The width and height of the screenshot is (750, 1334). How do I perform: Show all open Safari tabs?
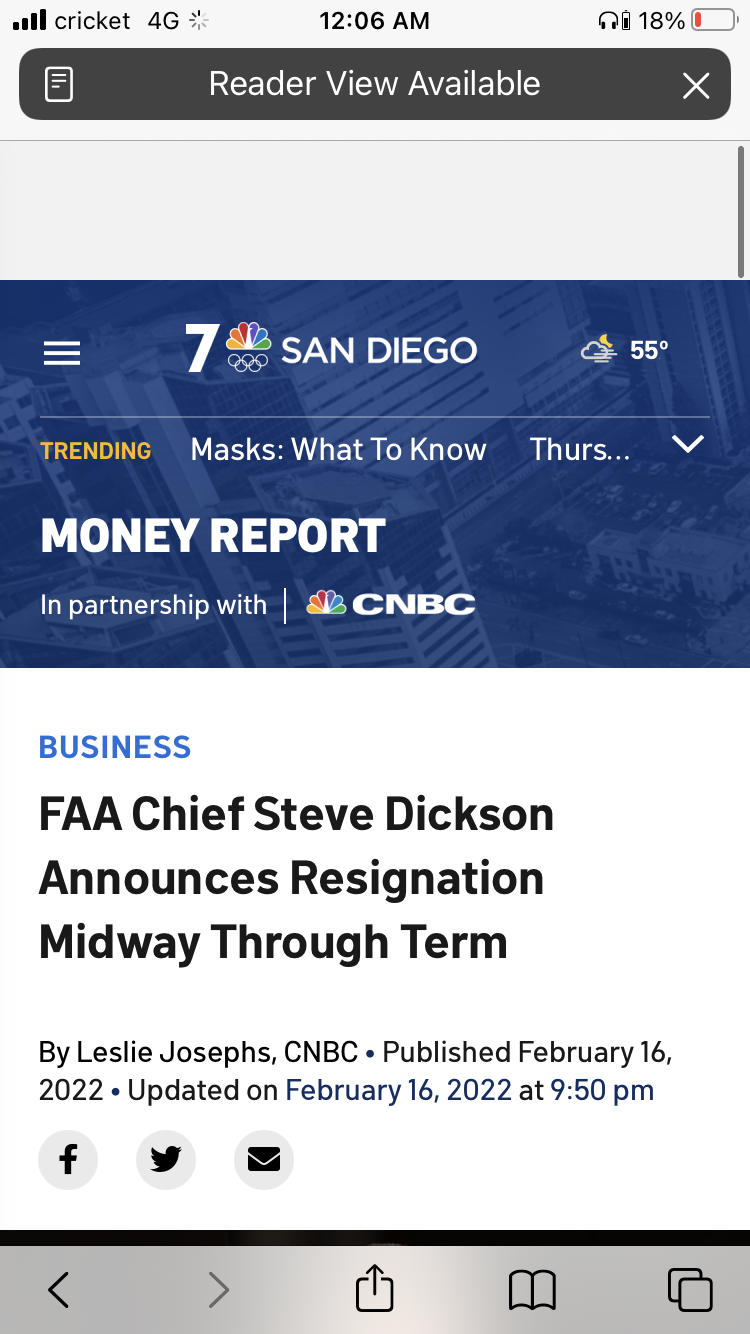690,1290
